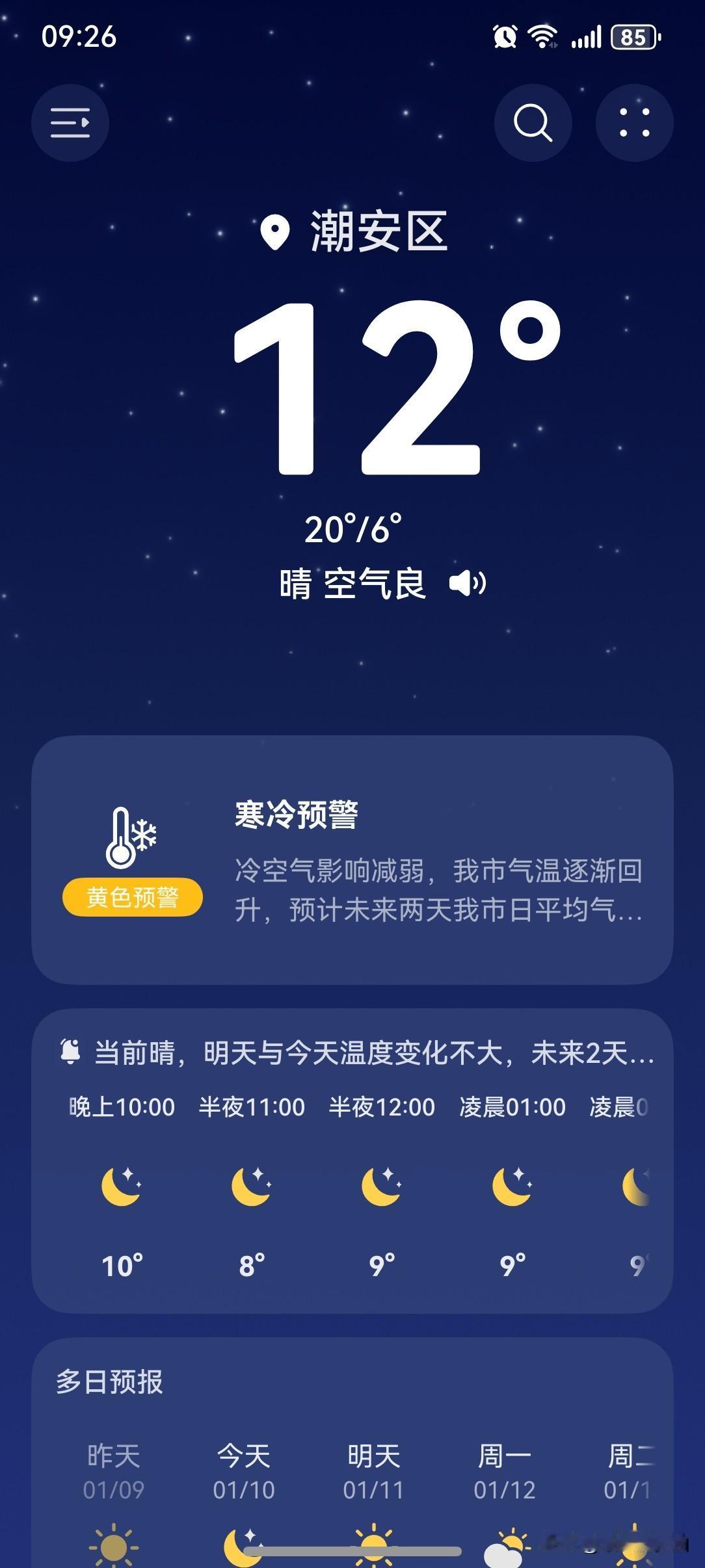705x1568 pixels.
Task: Expand the truncated cold warning message
Action: pyautogui.click(x=436, y=900)
